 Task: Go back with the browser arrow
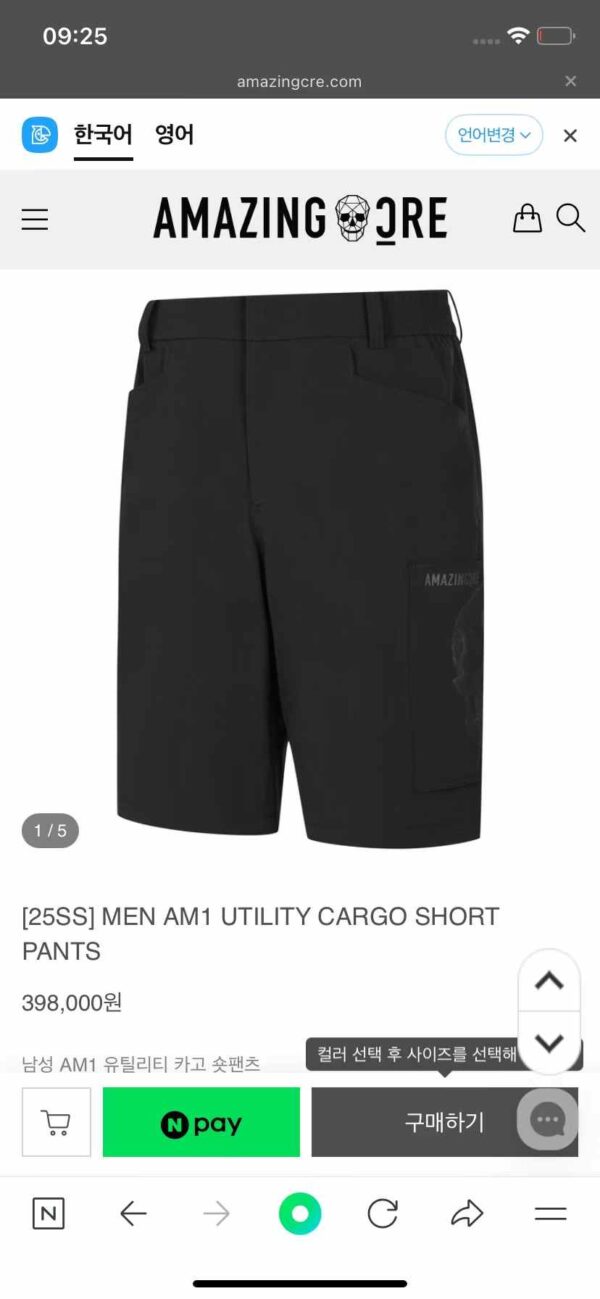132,1214
